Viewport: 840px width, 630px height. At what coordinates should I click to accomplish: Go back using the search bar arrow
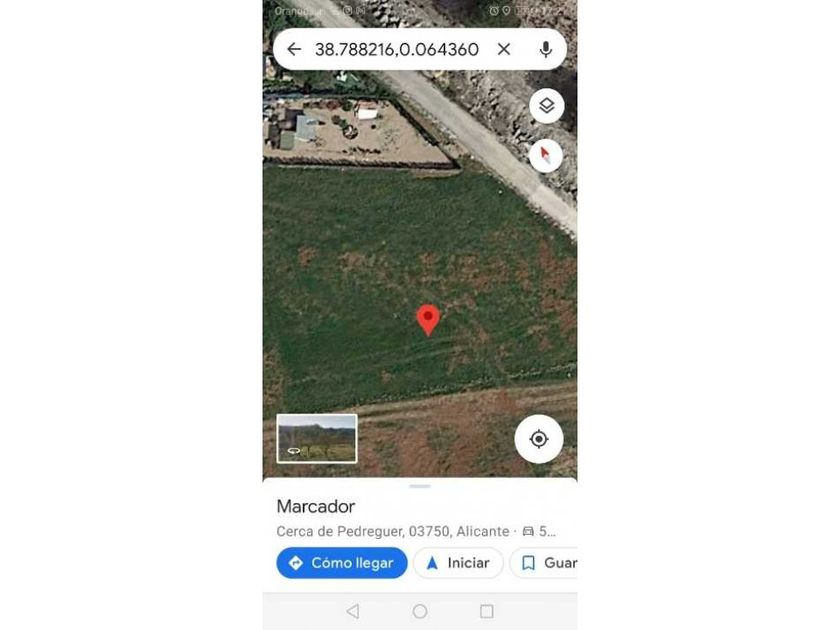(294, 49)
